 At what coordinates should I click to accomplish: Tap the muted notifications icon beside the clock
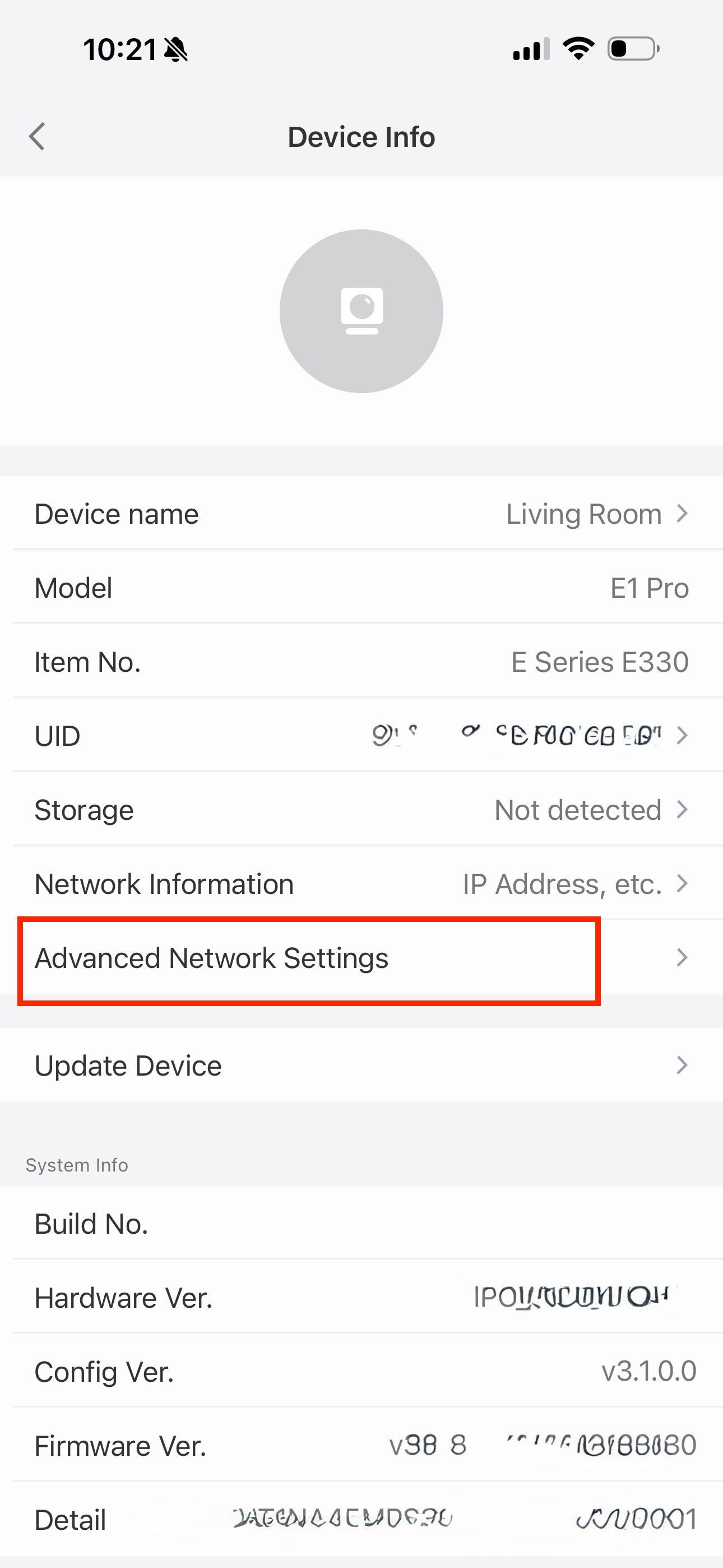tap(175, 50)
